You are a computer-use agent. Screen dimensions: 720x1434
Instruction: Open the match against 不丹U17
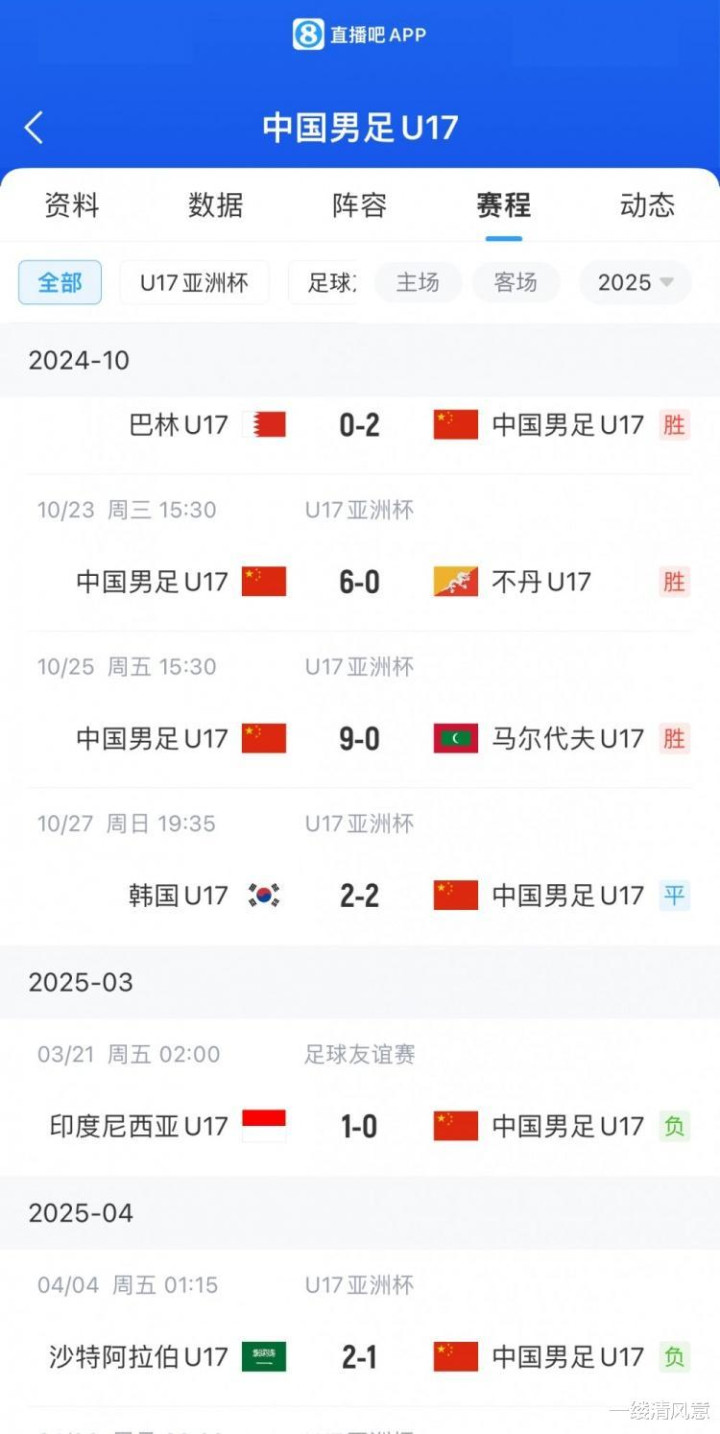[x=360, y=553]
